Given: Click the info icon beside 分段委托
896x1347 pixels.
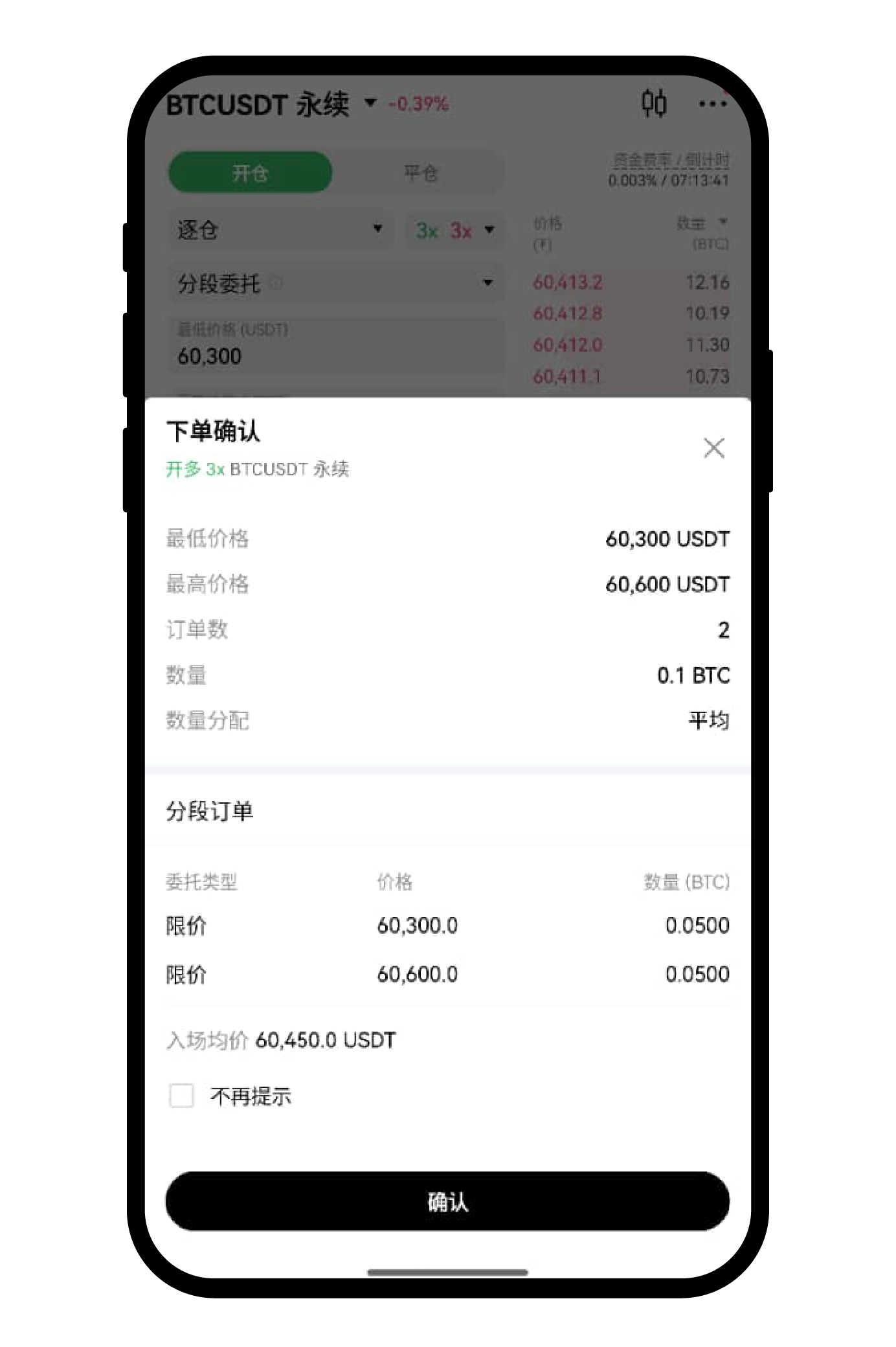Looking at the screenshot, I should (x=278, y=284).
